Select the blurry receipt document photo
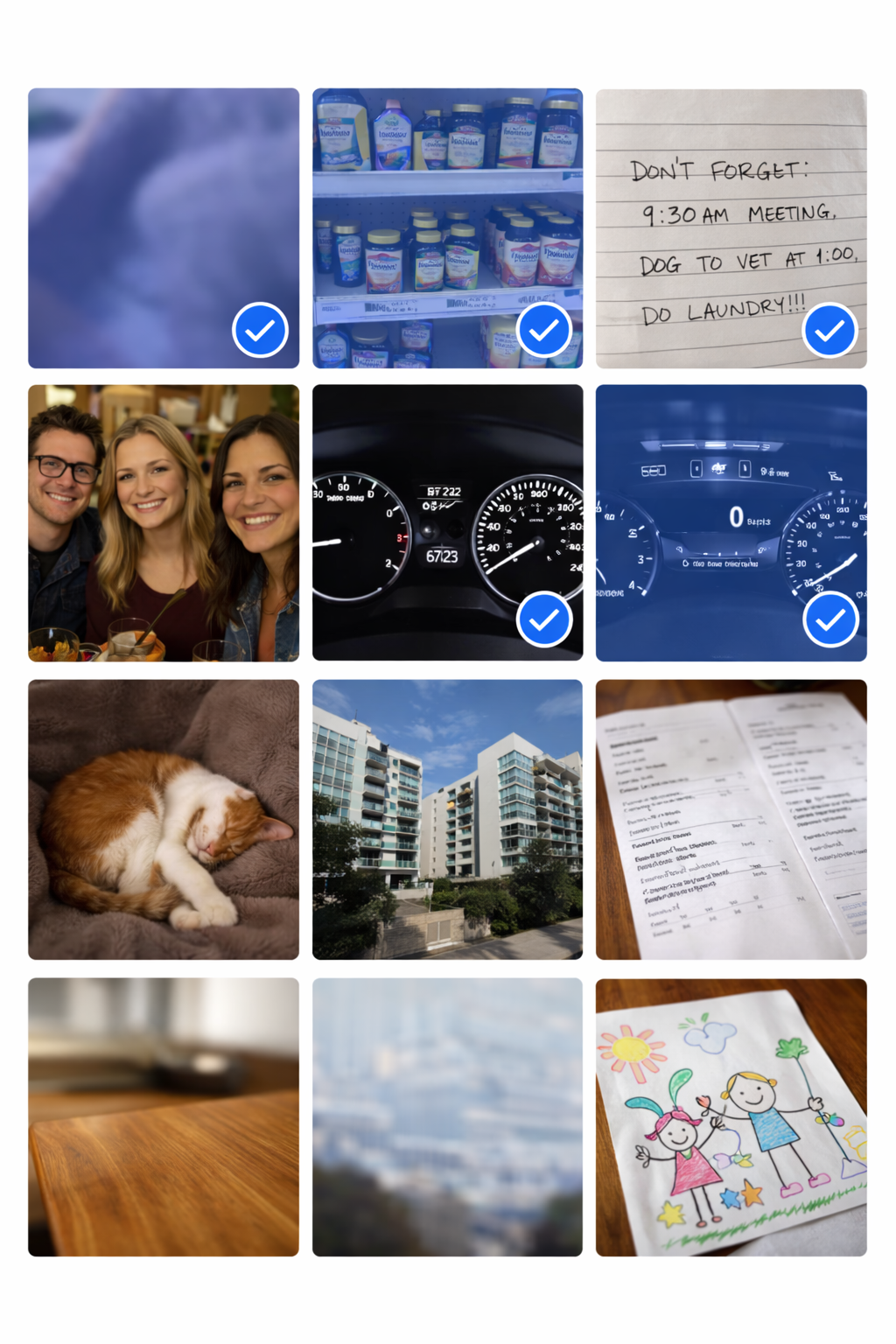896x1344 pixels. (x=731, y=818)
